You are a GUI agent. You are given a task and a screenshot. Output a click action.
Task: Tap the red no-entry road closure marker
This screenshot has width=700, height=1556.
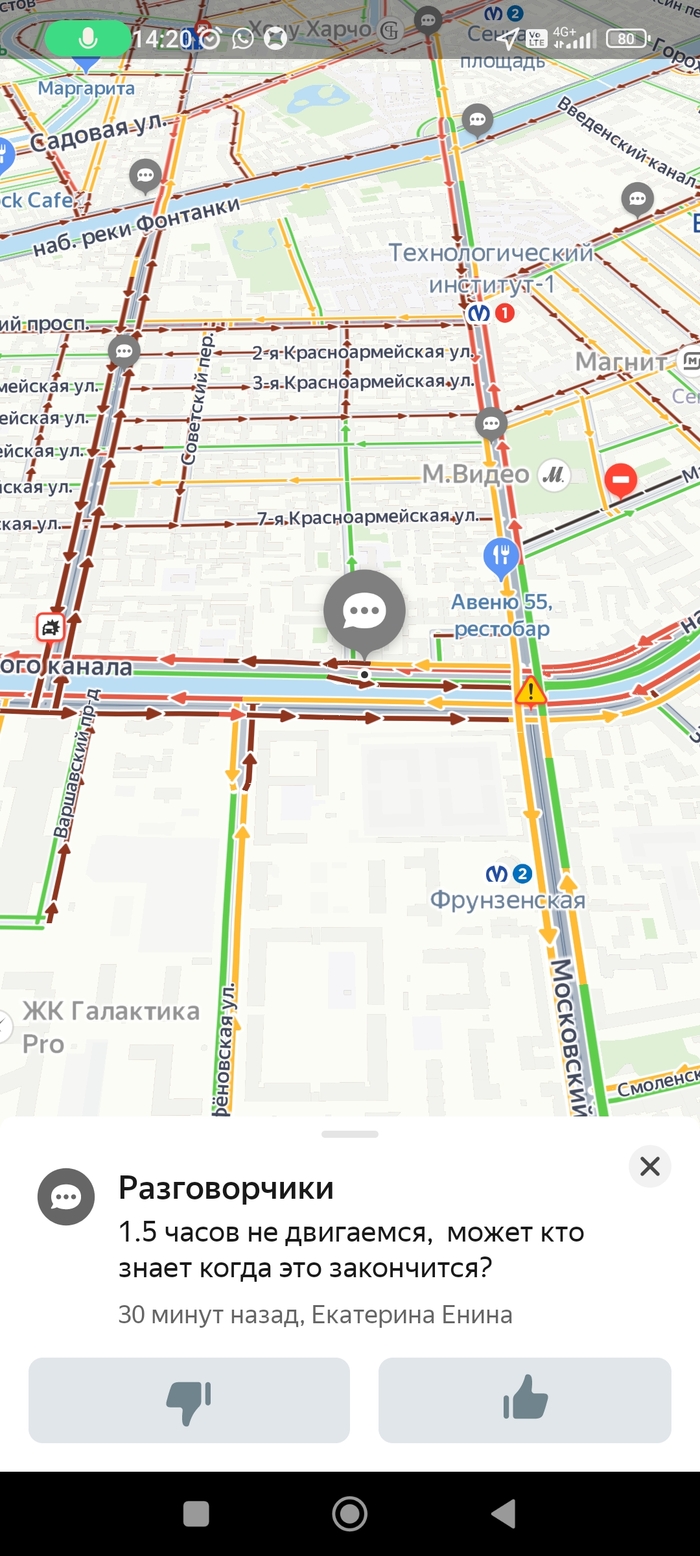point(621,480)
